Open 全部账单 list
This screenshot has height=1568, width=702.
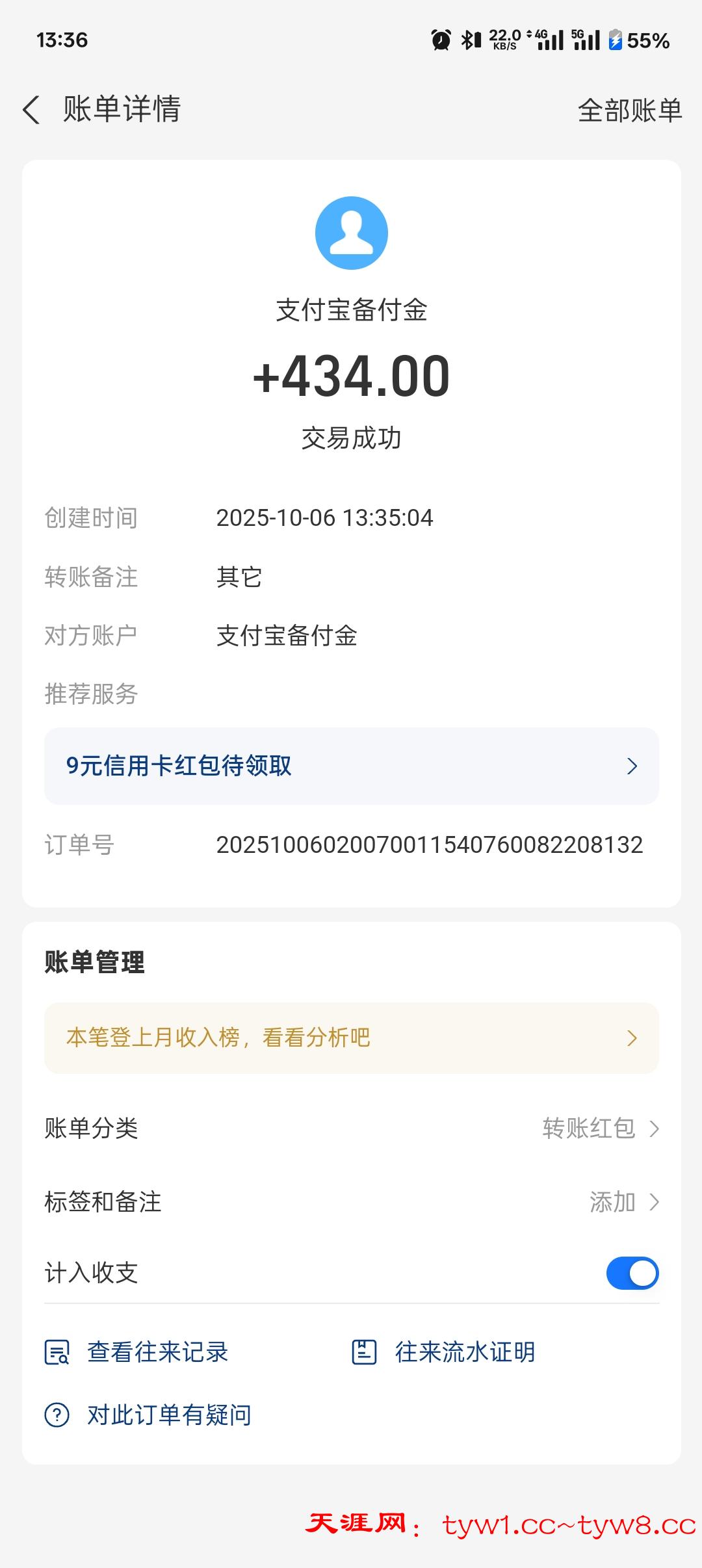(629, 110)
